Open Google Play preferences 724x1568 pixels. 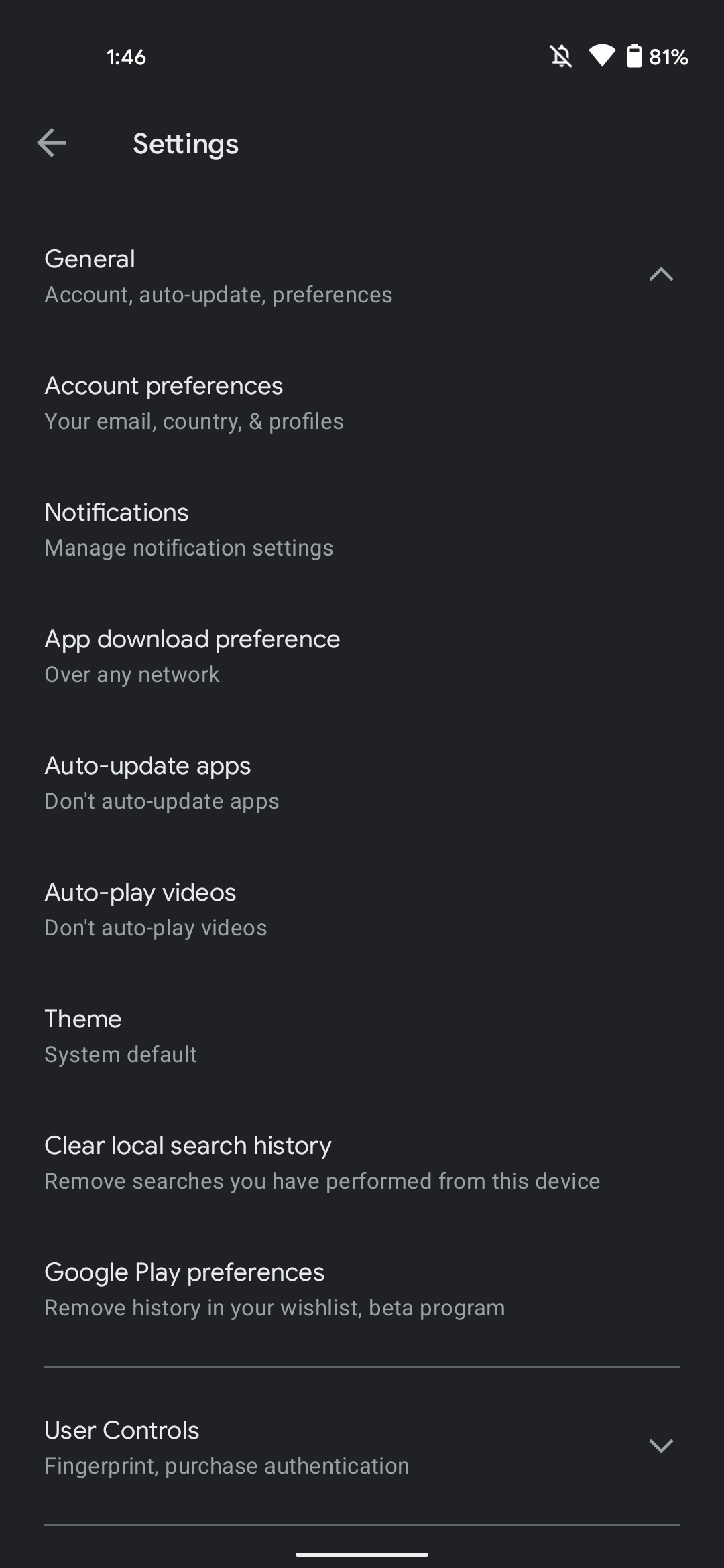pos(274,1288)
